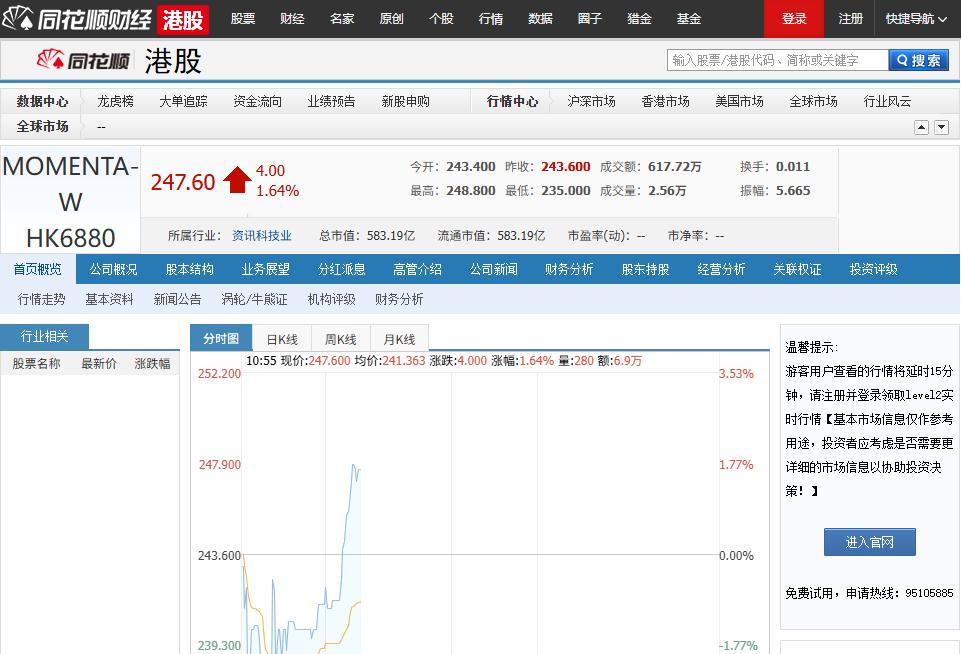Tap the up arrow in 全球市场 ticker

tap(921, 127)
